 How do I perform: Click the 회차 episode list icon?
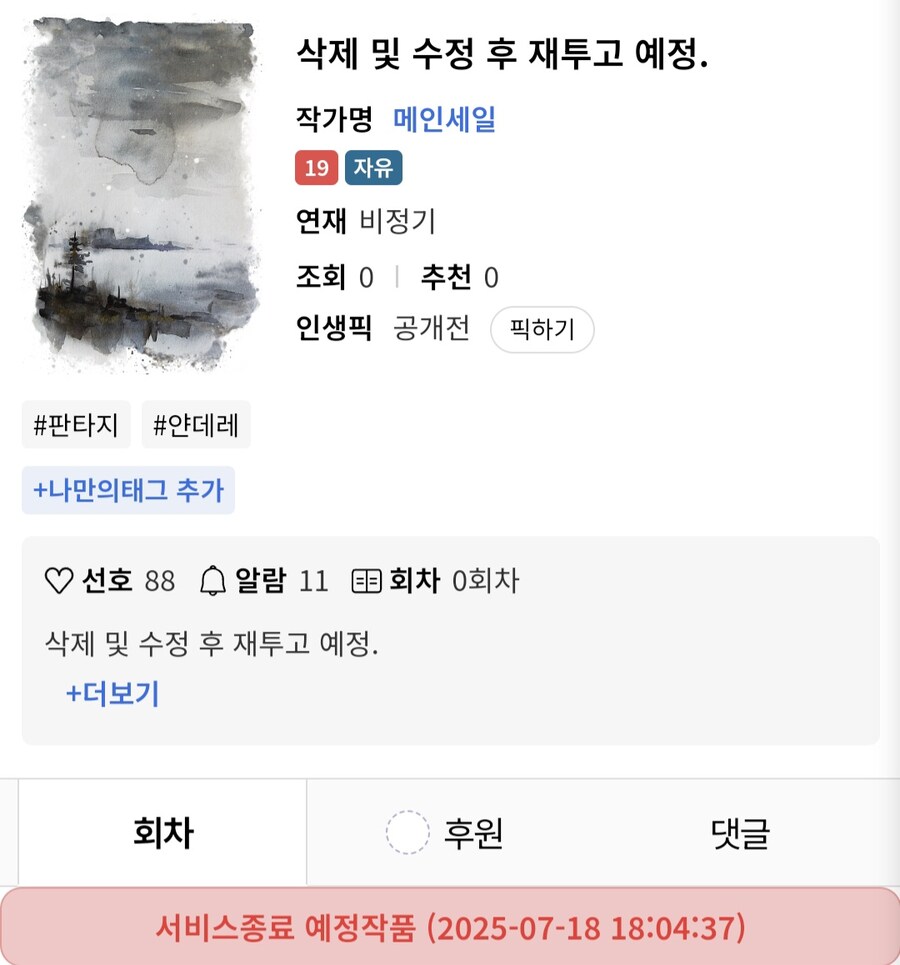click(x=369, y=580)
